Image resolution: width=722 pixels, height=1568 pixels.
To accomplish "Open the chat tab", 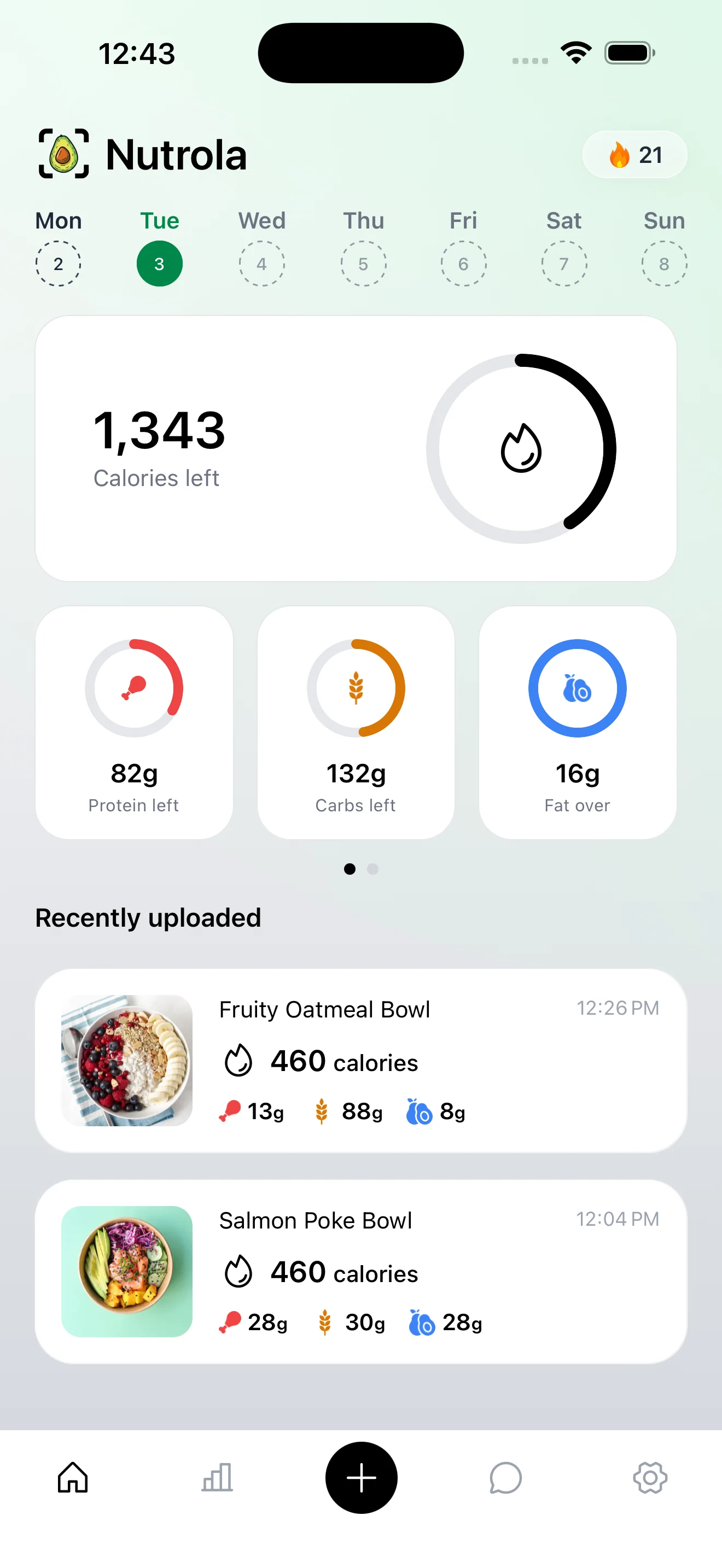I will coord(505,1477).
